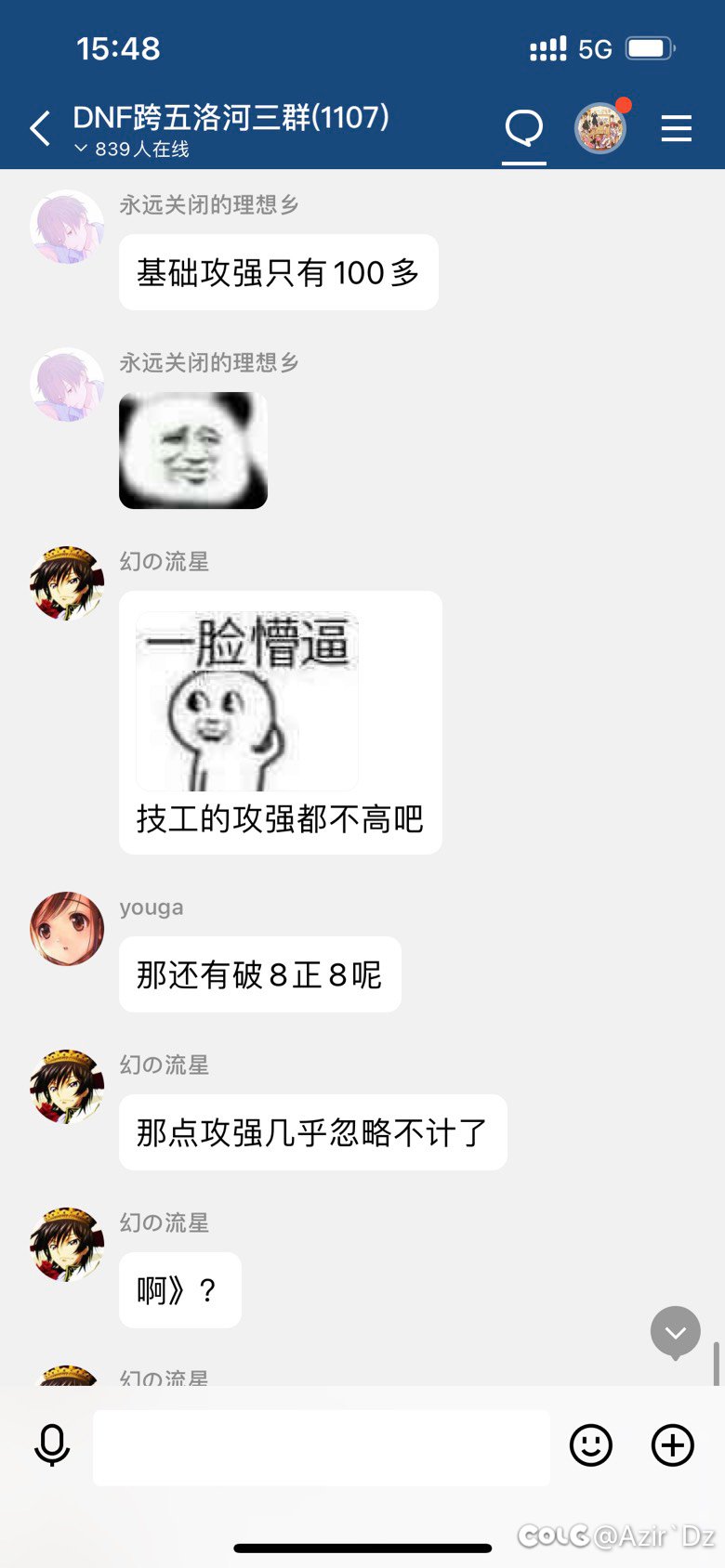Open the group avatar with red dot

tap(600, 128)
